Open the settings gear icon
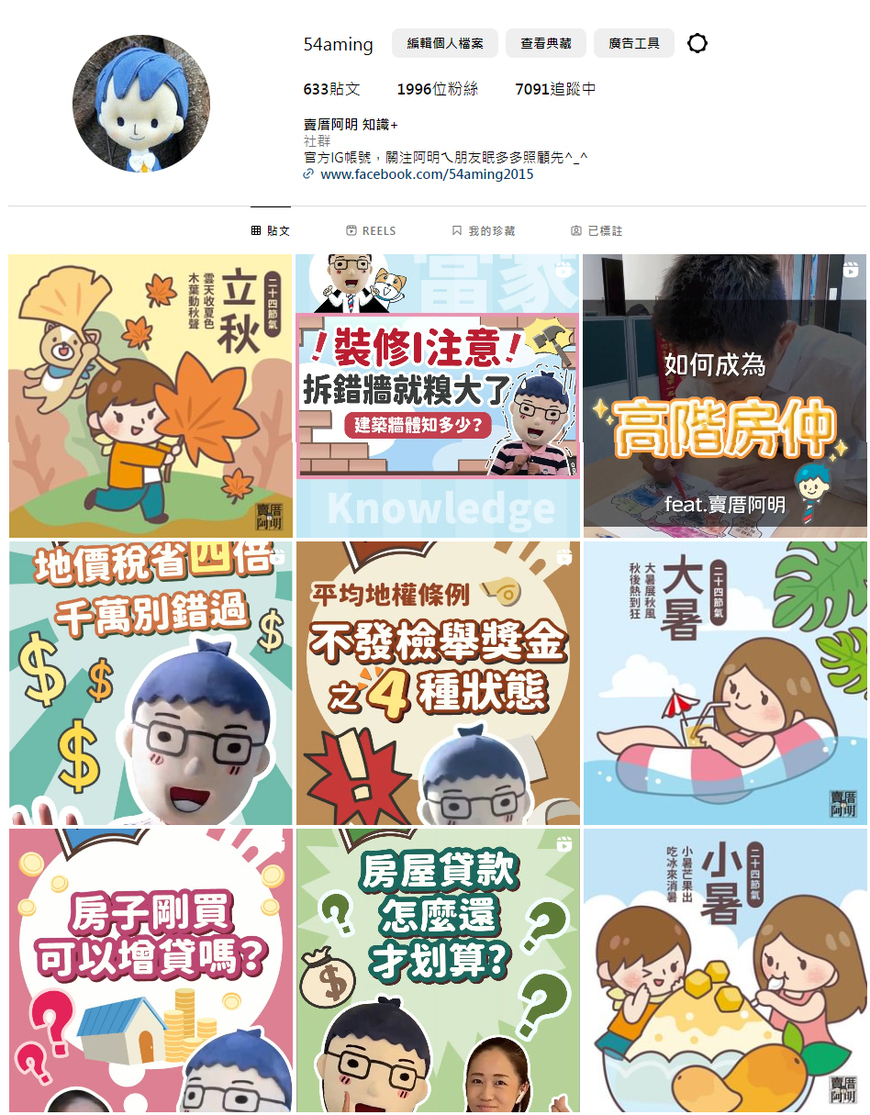 (x=698, y=43)
